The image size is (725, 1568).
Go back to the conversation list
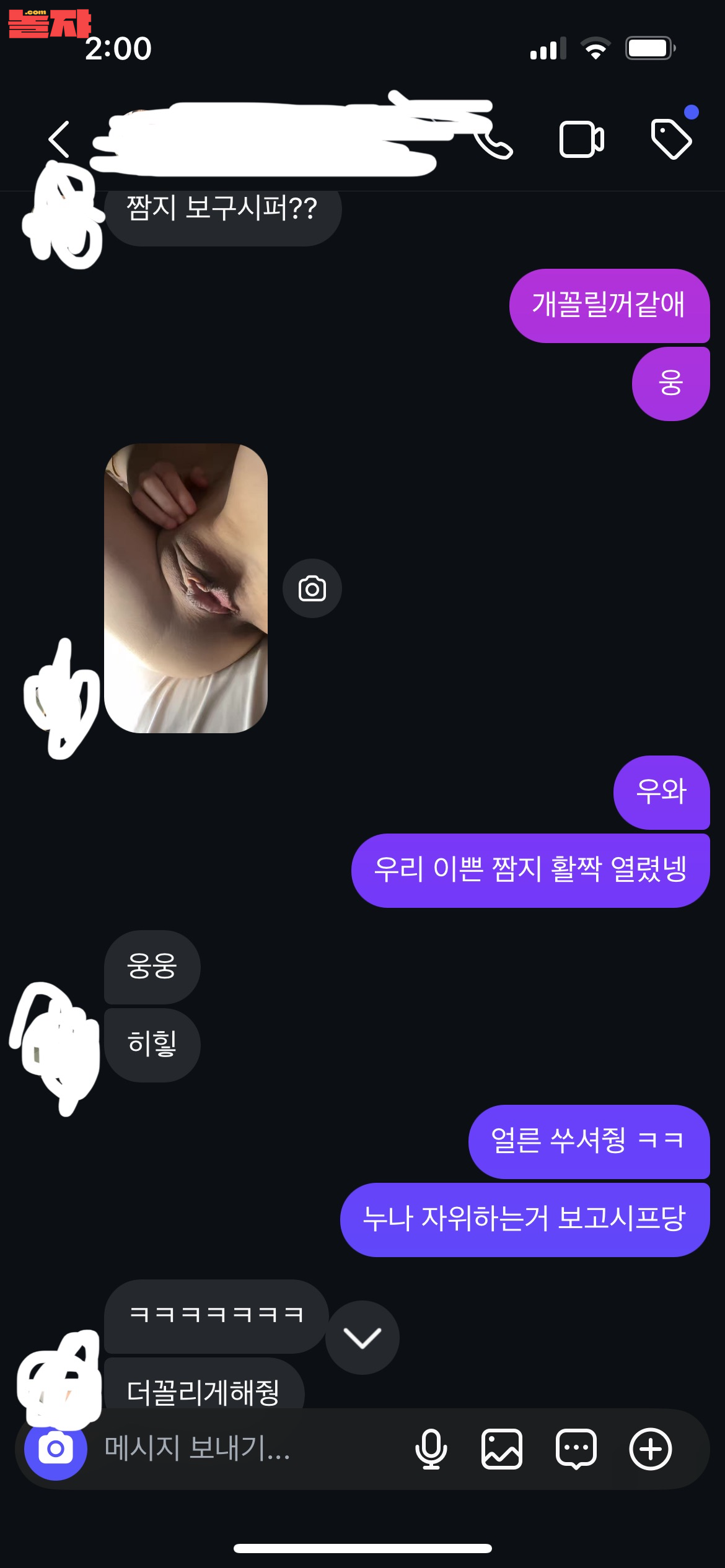(59, 139)
